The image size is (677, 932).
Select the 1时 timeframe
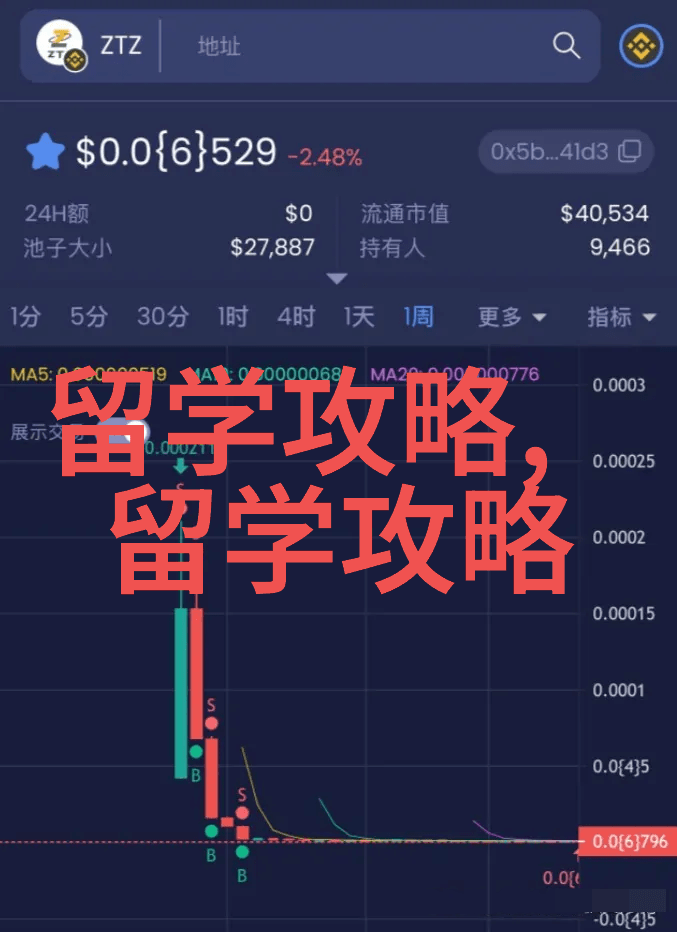tap(233, 317)
